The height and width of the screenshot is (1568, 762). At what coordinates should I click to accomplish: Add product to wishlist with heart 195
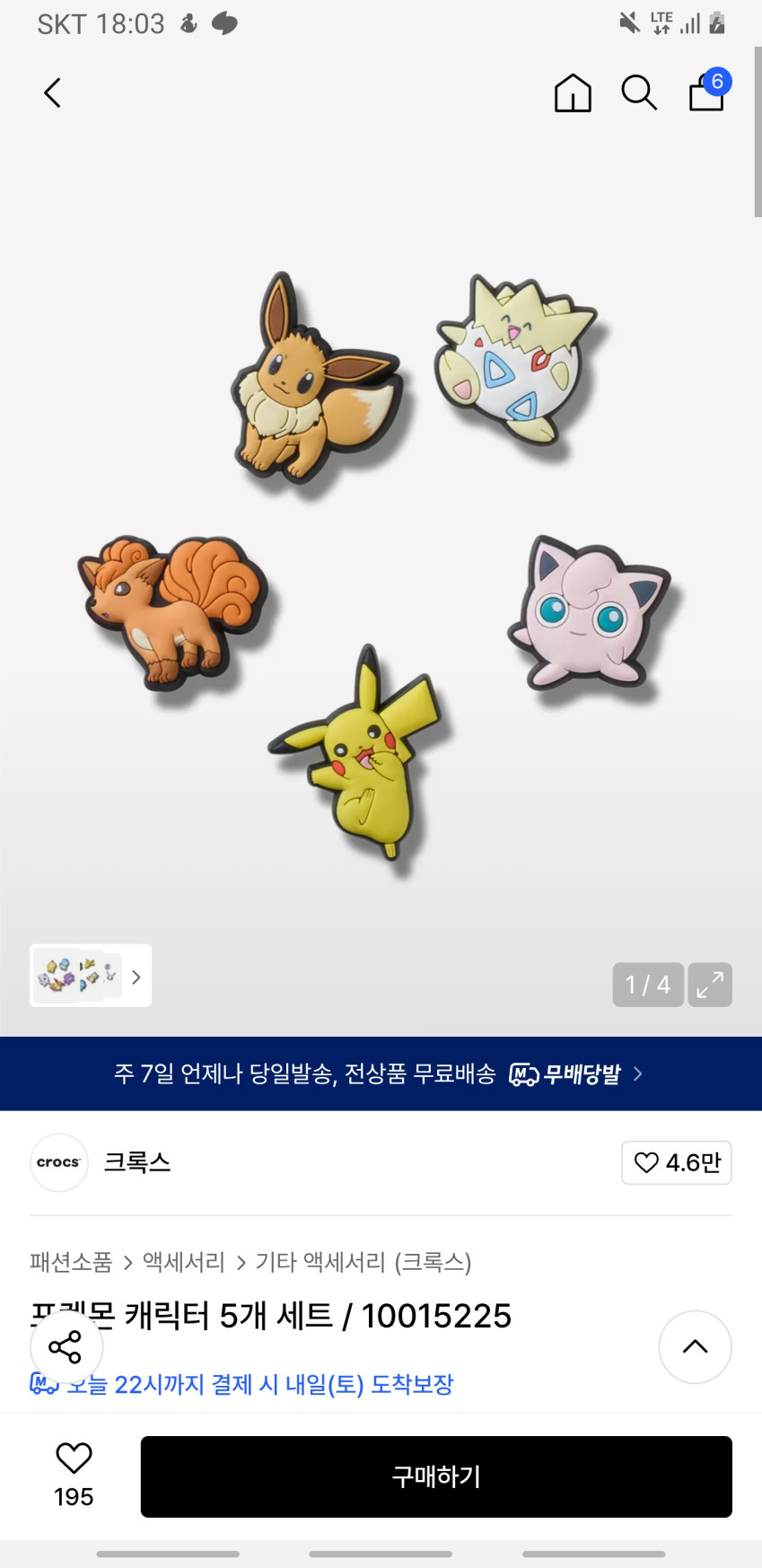click(x=74, y=1475)
